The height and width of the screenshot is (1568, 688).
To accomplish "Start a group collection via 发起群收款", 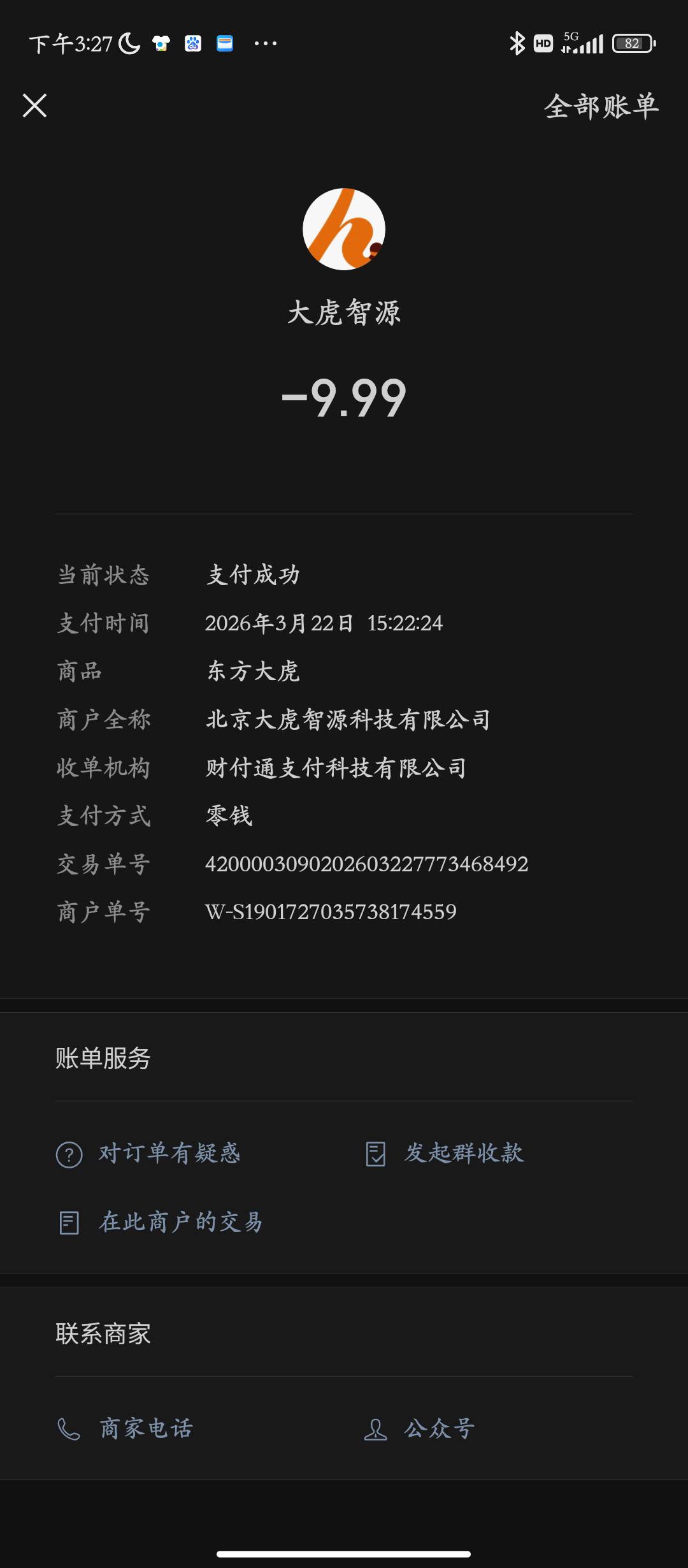I will click(445, 1153).
